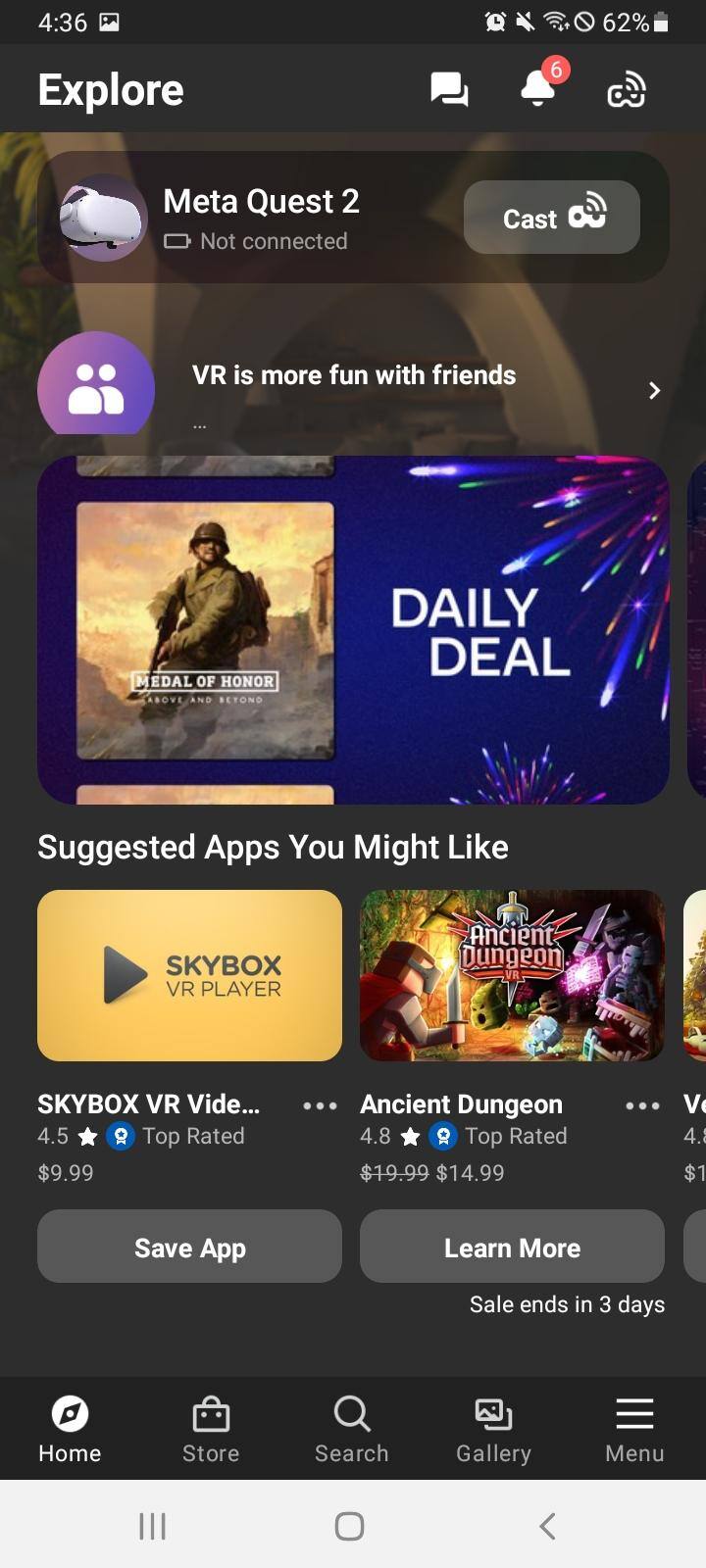The height and width of the screenshot is (1568, 706).
Task: Go back using the system back button
Action: (x=548, y=1525)
